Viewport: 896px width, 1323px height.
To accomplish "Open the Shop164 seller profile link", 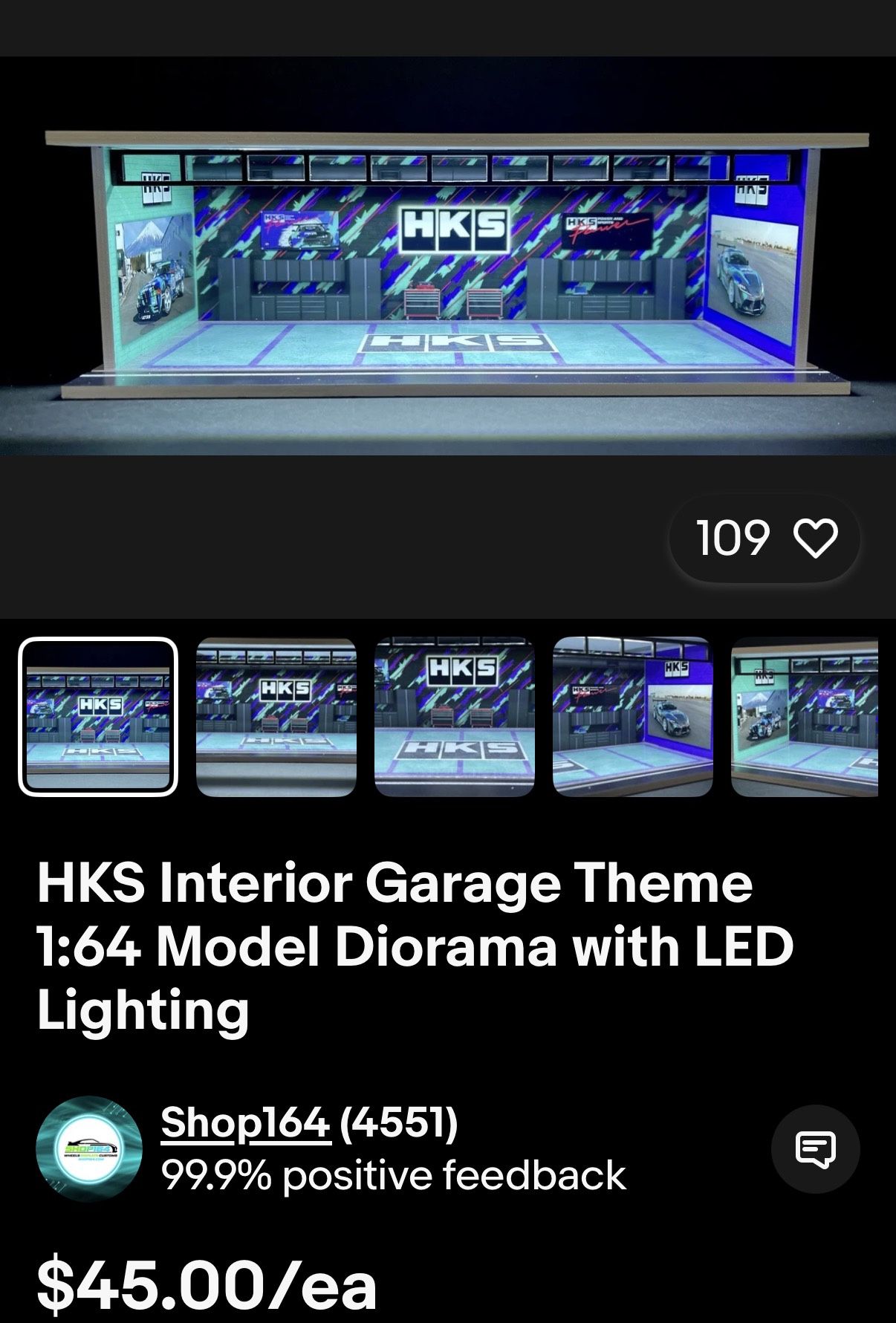I will tap(245, 1122).
